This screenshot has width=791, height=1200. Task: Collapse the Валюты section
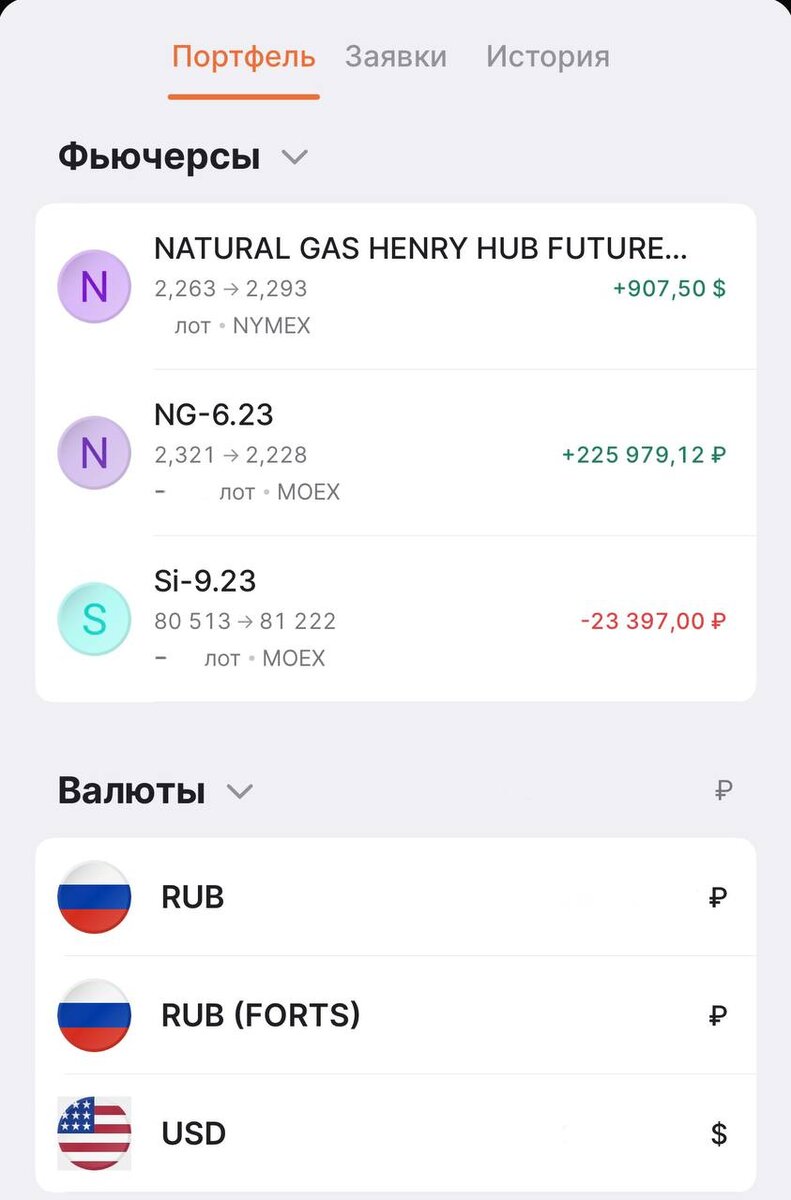240,792
